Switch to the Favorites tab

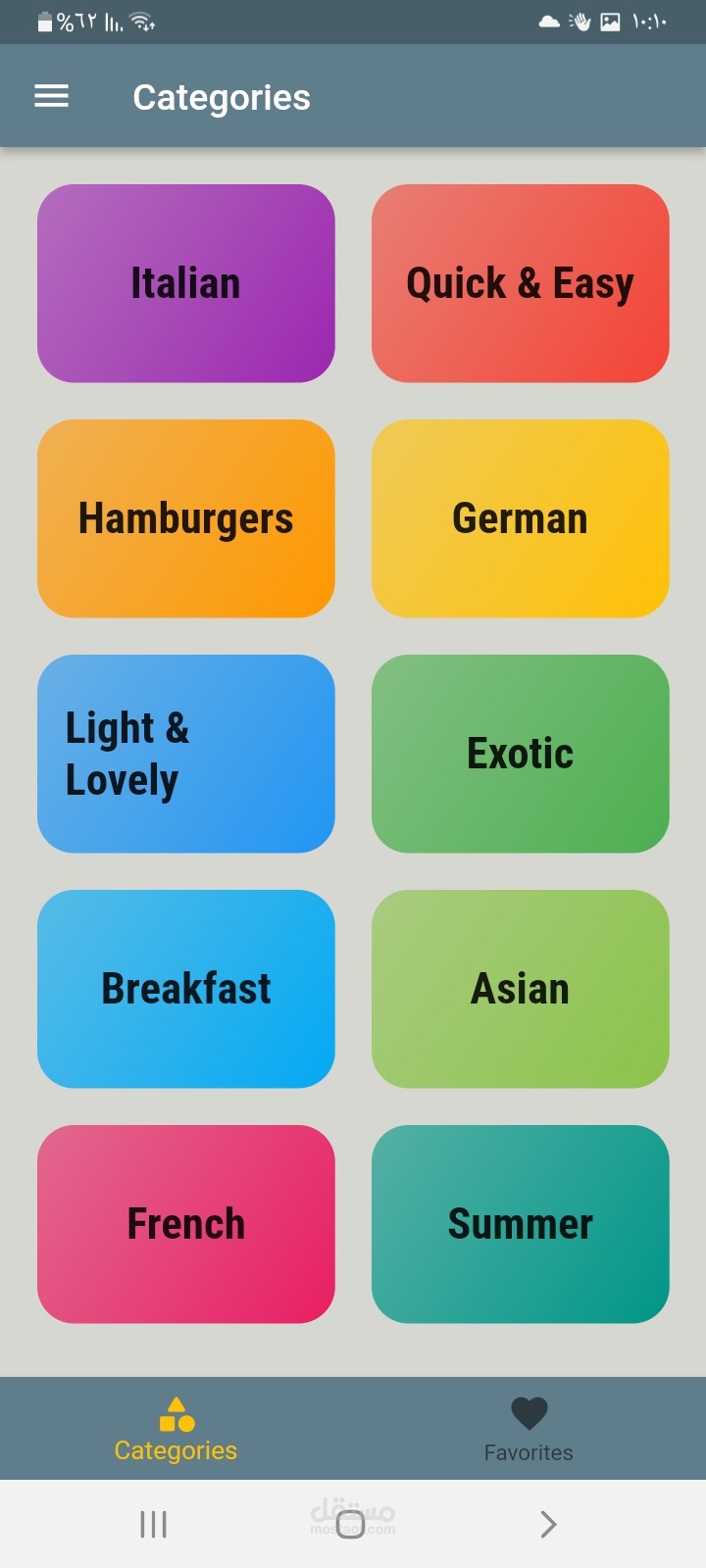(x=528, y=1429)
